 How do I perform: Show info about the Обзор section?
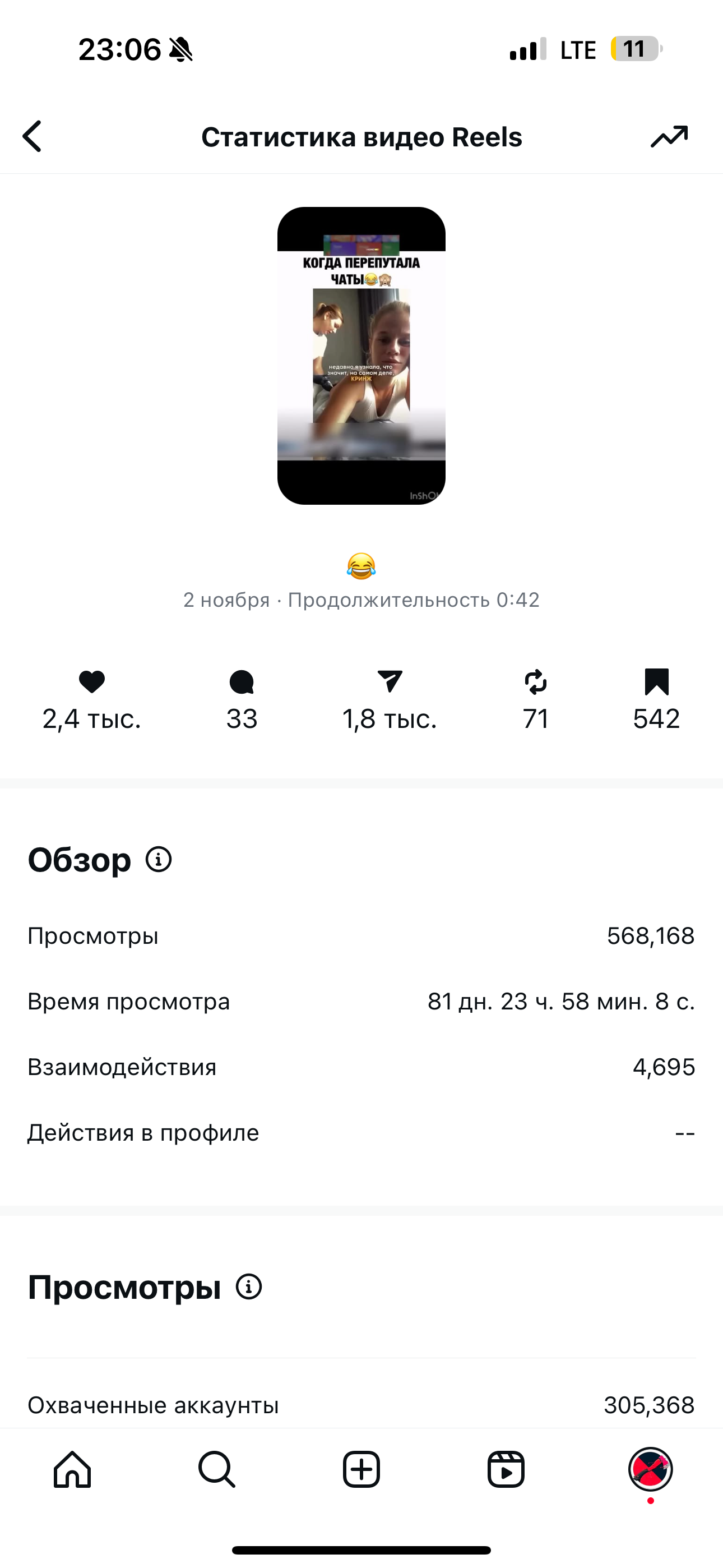(x=159, y=860)
